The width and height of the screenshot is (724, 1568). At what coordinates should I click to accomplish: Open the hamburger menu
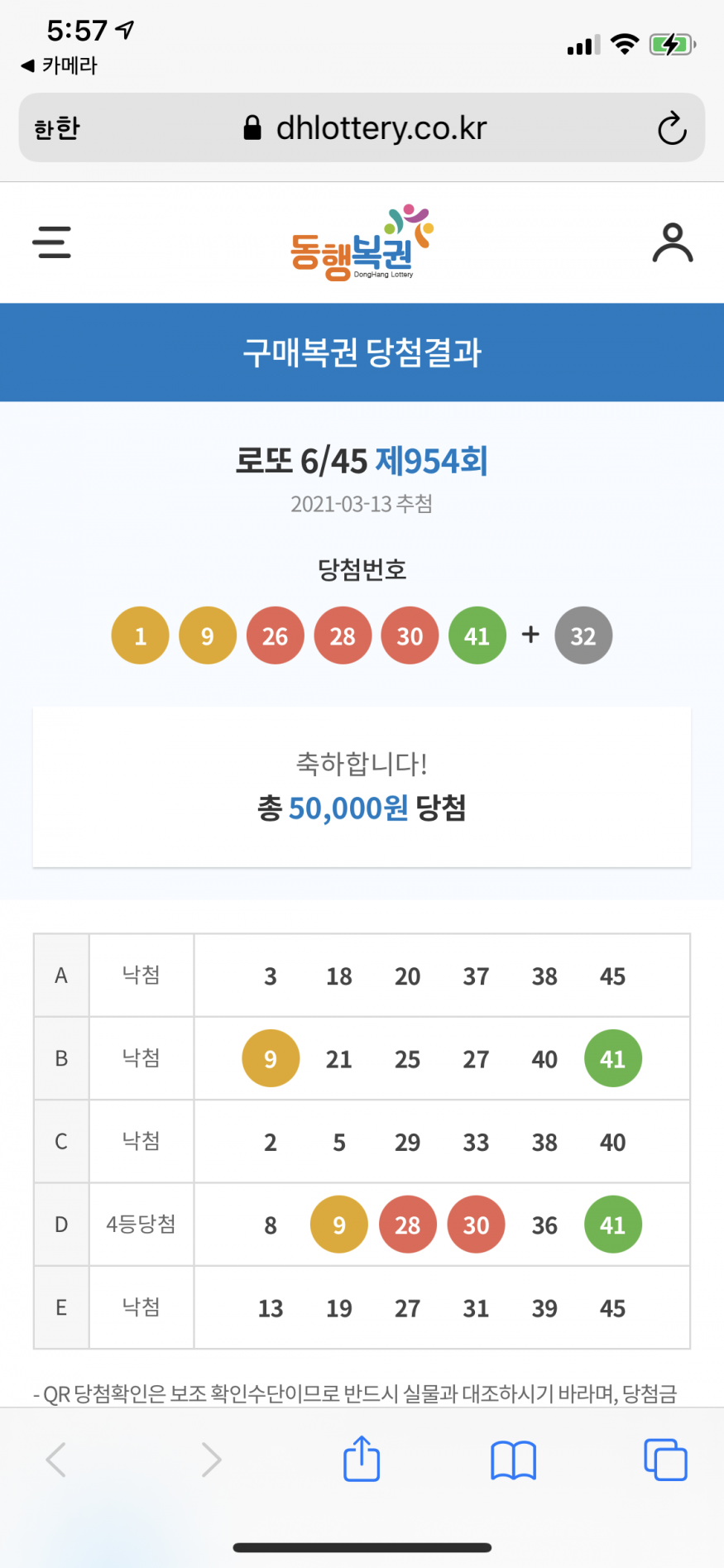point(51,242)
